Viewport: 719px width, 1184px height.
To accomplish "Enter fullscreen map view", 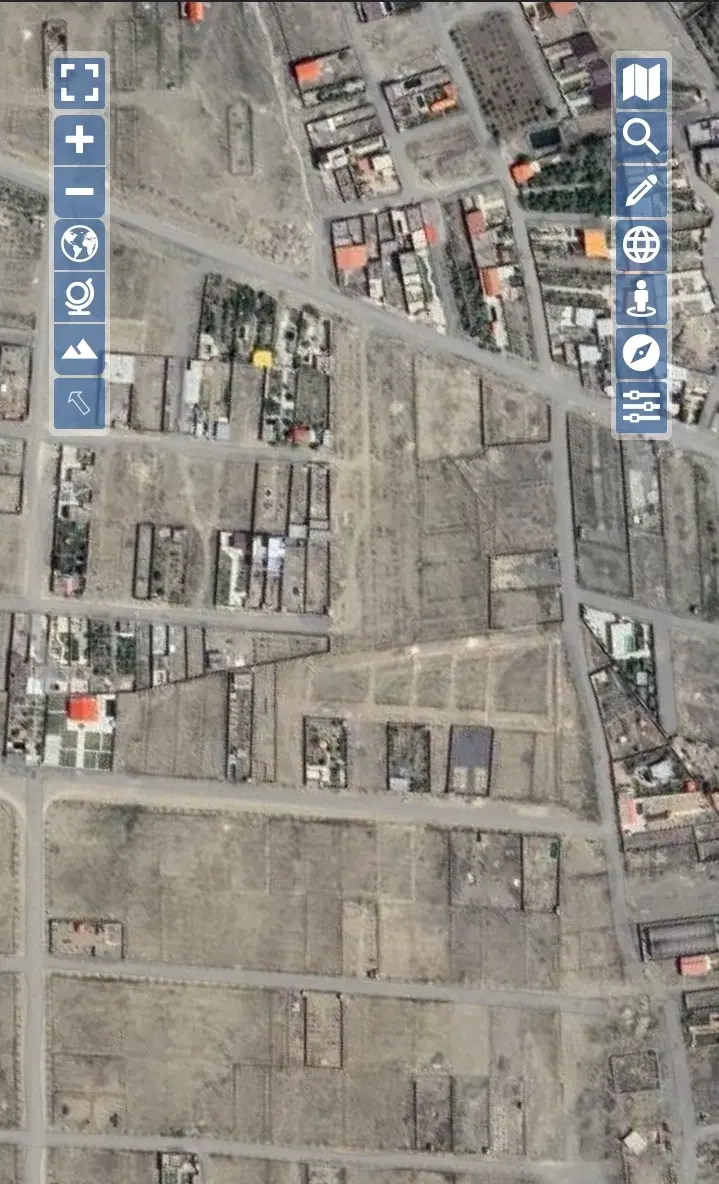I will pyautogui.click(x=79, y=82).
